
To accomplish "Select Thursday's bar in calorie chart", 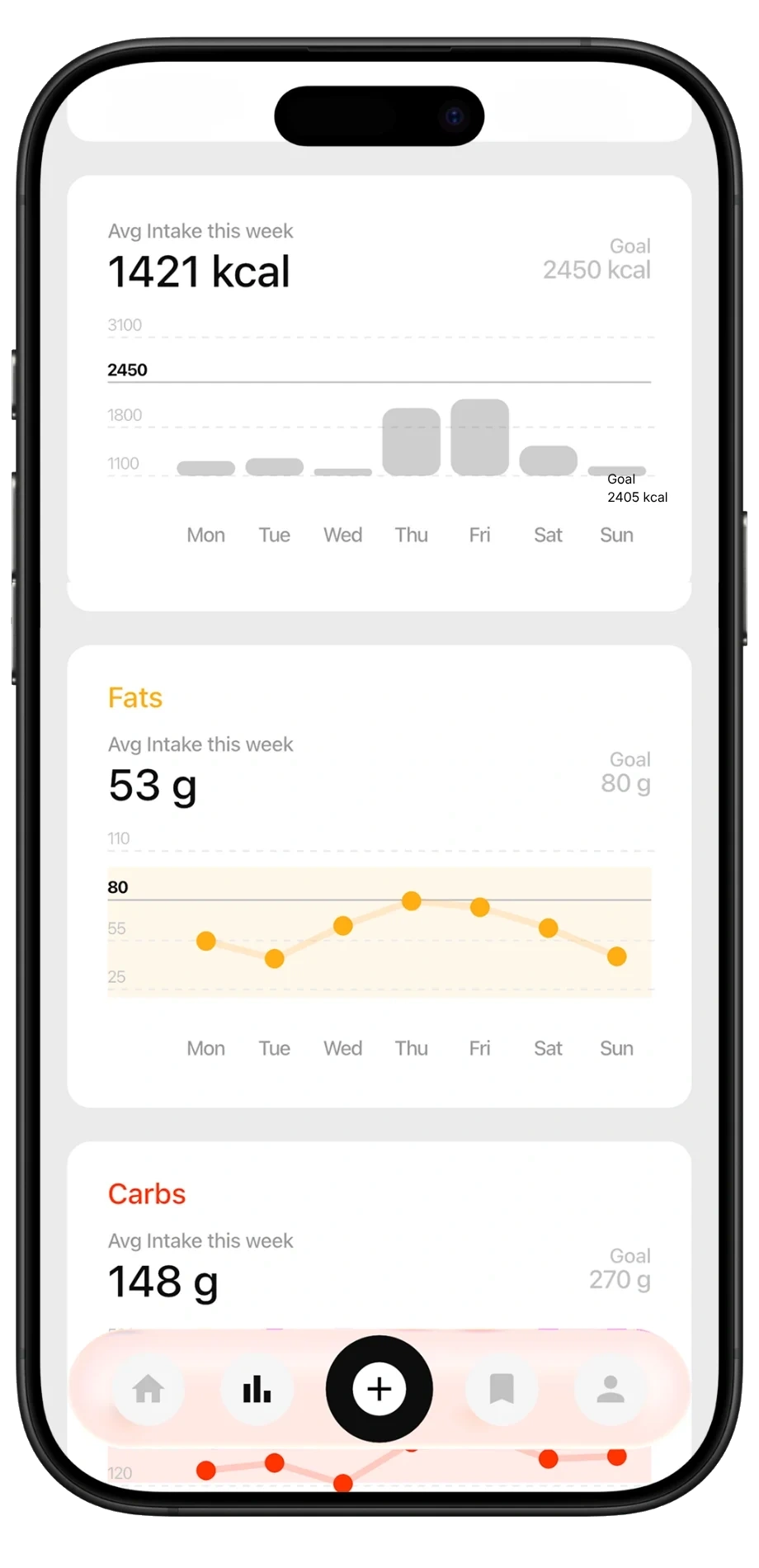I will [411, 442].
